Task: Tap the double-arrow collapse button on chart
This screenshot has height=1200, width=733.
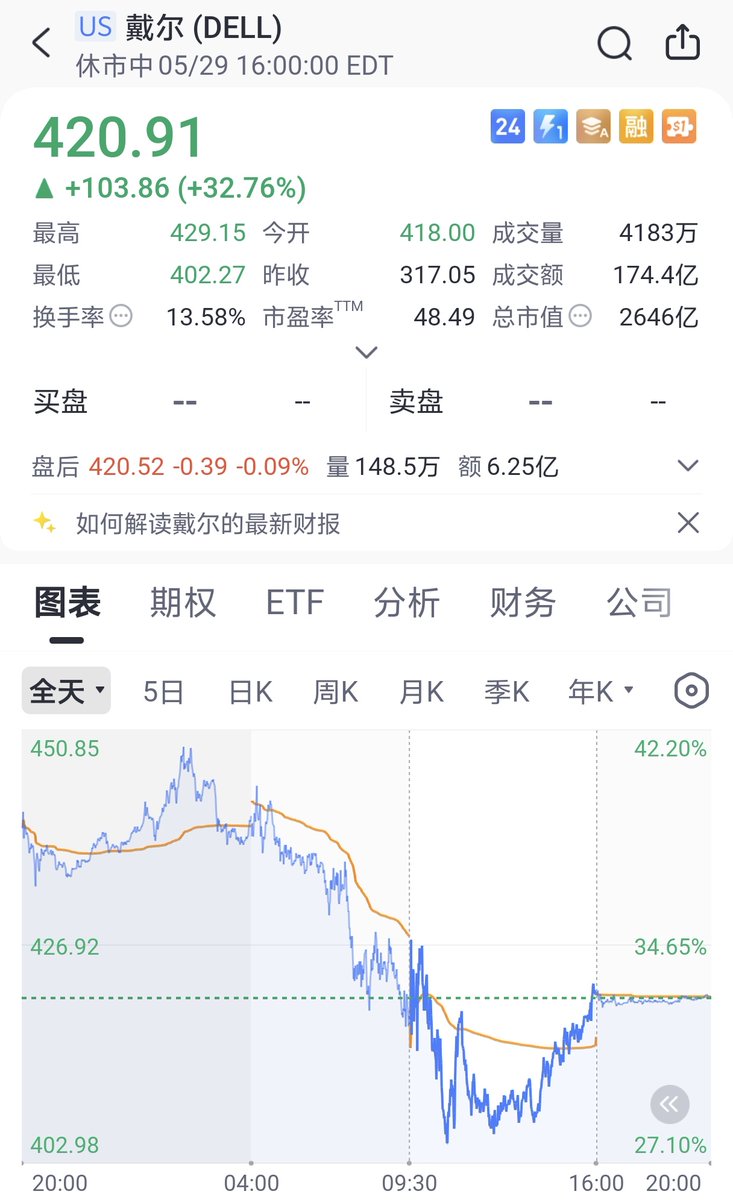Action: coord(669,1104)
